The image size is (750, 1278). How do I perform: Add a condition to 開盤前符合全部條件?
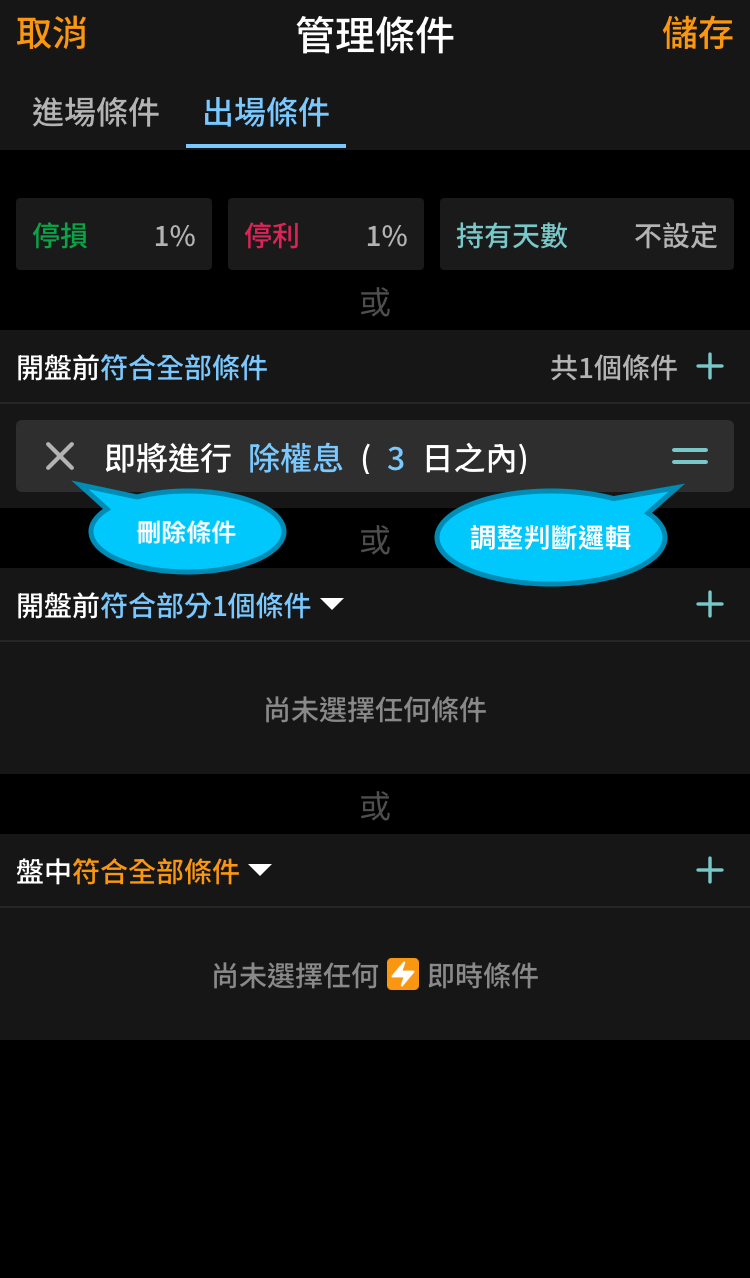[x=710, y=366]
